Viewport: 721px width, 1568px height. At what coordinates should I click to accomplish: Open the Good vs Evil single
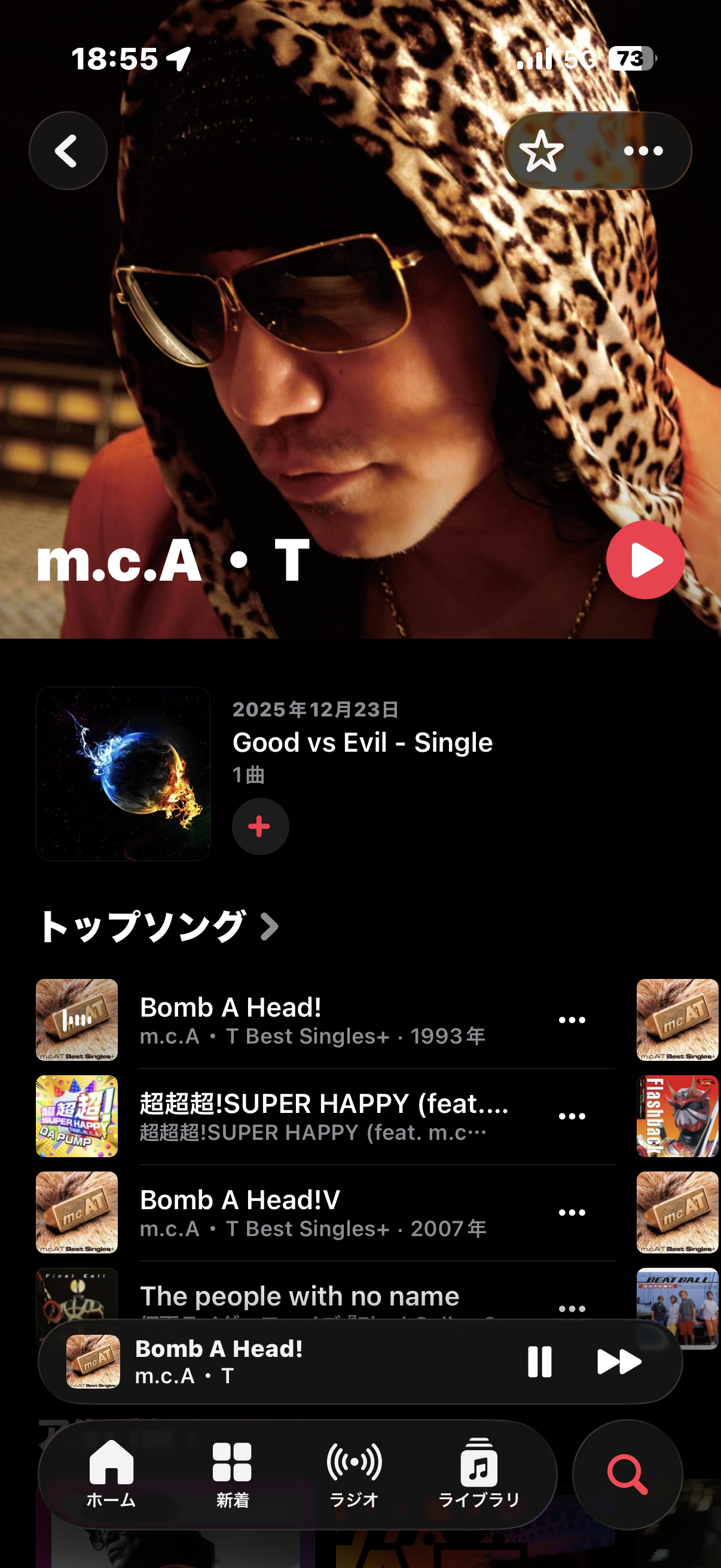click(x=362, y=743)
